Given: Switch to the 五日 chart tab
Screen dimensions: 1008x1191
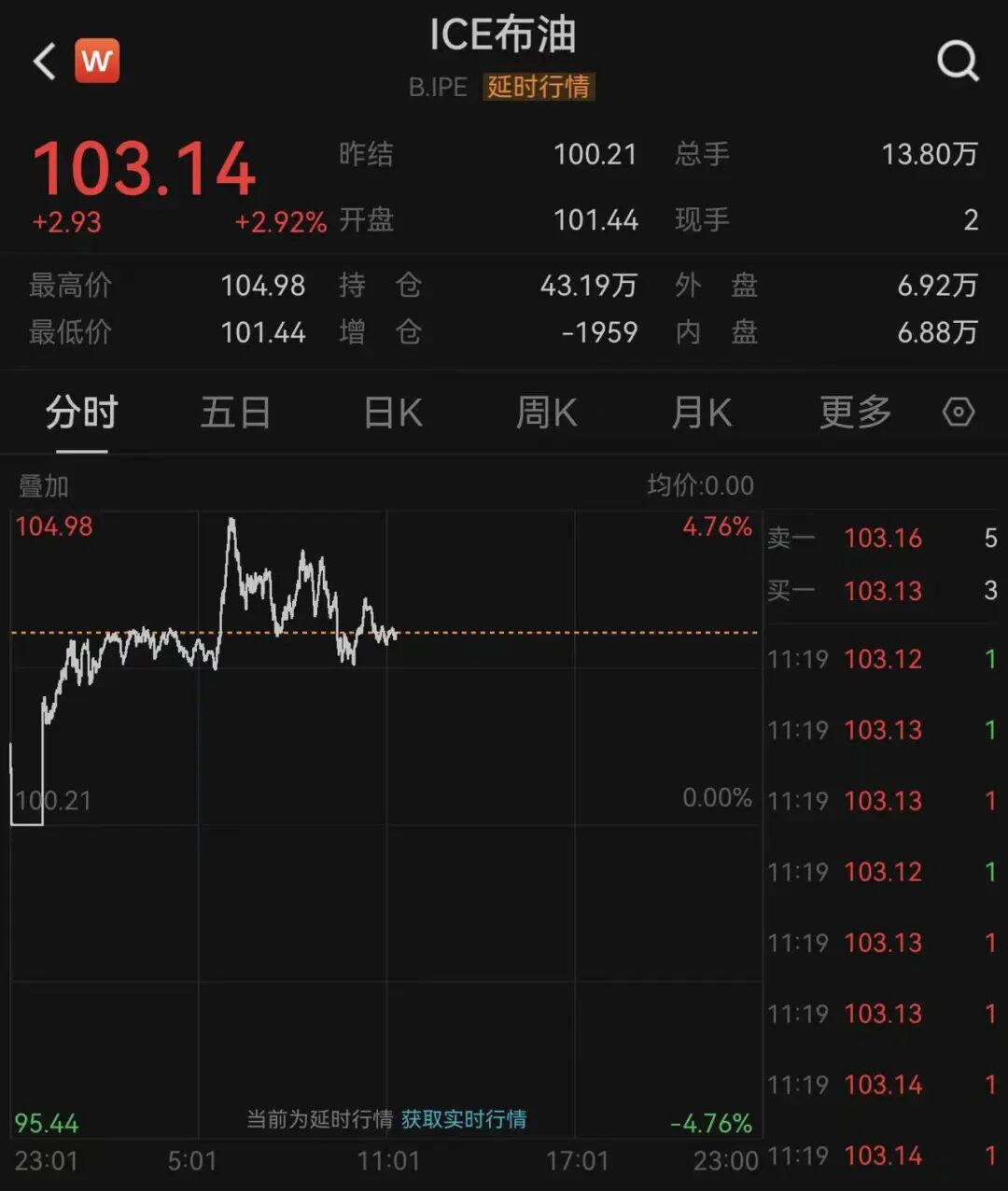Looking at the screenshot, I should coord(235,413).
